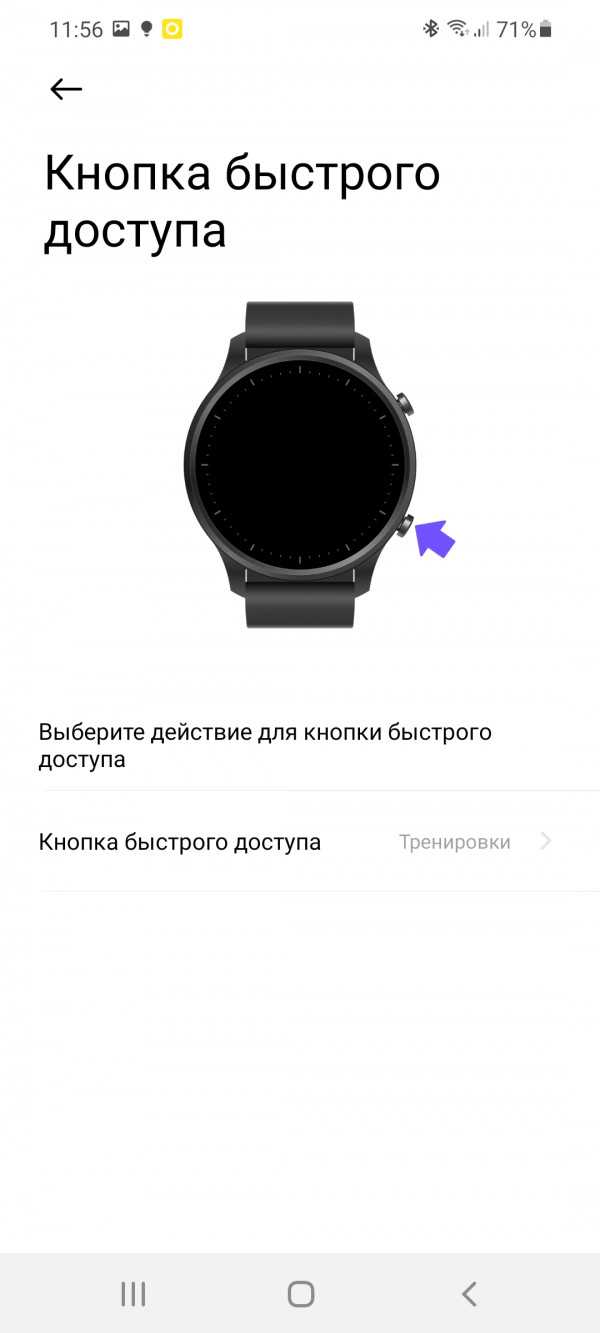Tap the system back button
Image resolution: width=600 pixels, height=1333 pixels.
tap(468, 1294)
